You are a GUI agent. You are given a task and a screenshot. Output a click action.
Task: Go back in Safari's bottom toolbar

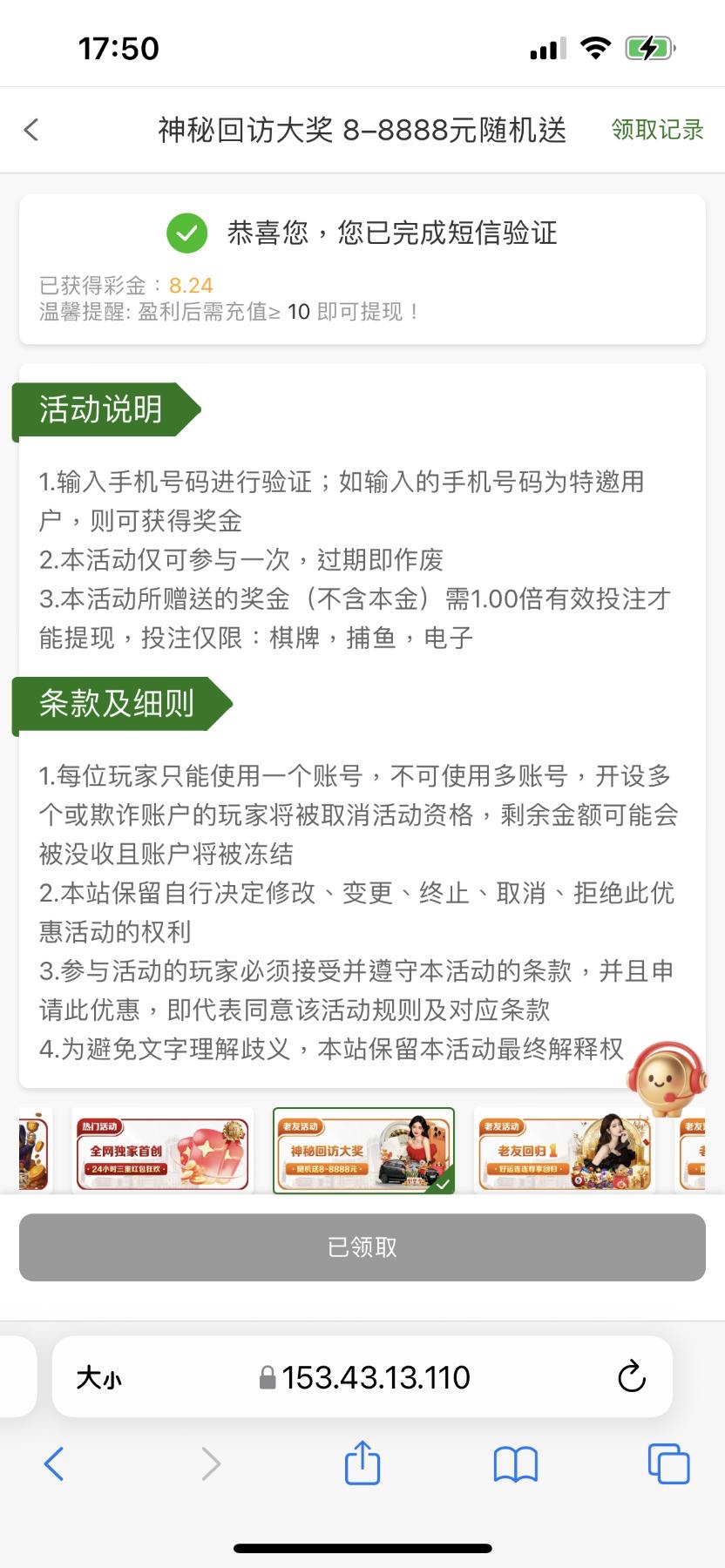pyautogui.click(x=54, y=1463)
